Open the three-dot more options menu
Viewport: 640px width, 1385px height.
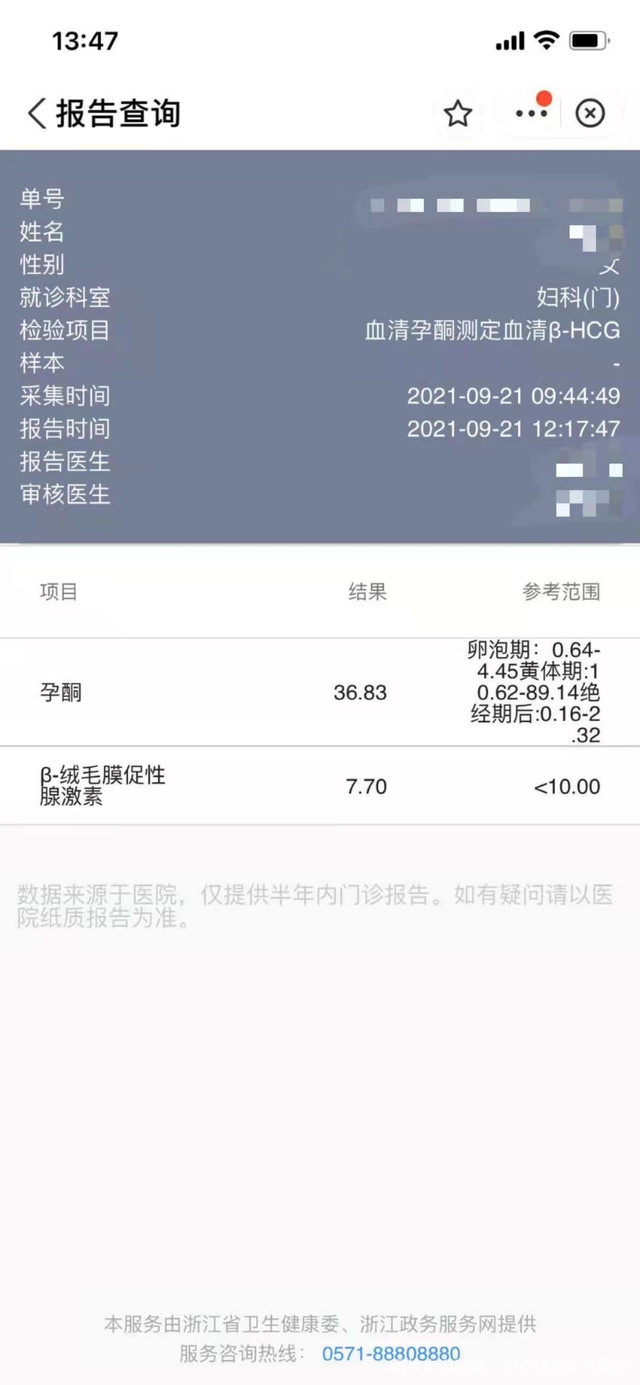tap(531, 113)
